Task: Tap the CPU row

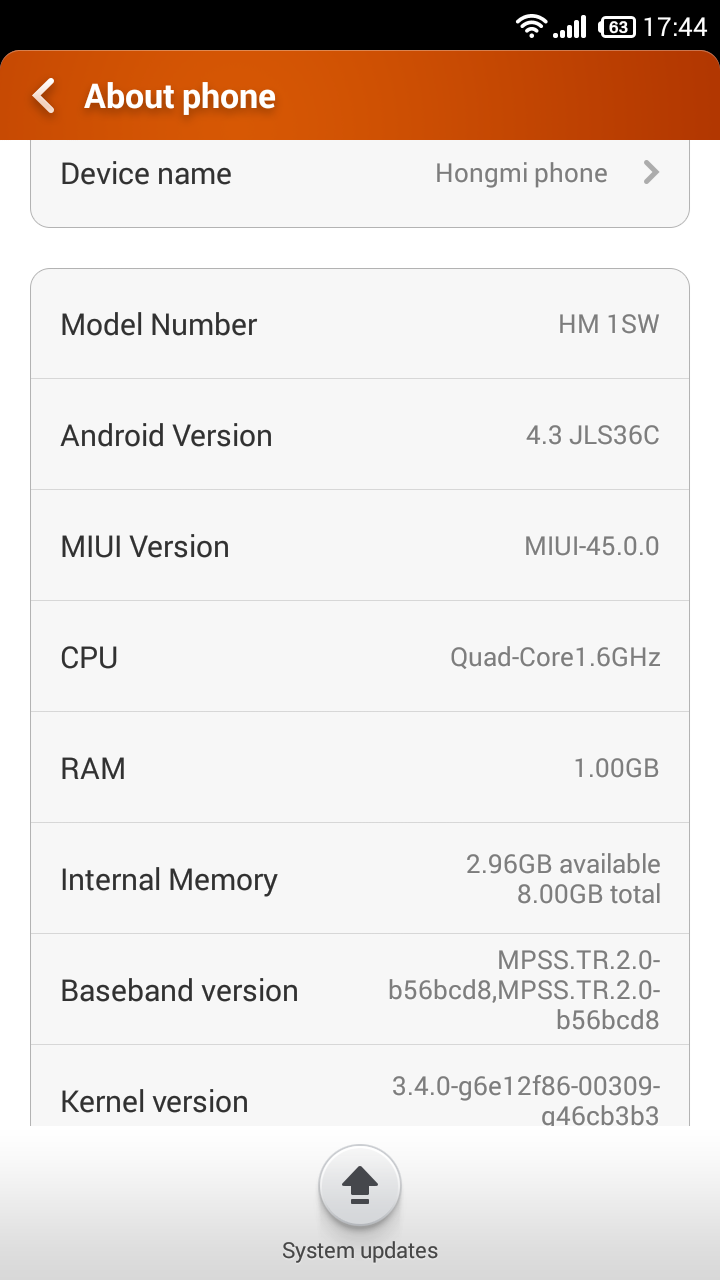Action: pos(360,657)
